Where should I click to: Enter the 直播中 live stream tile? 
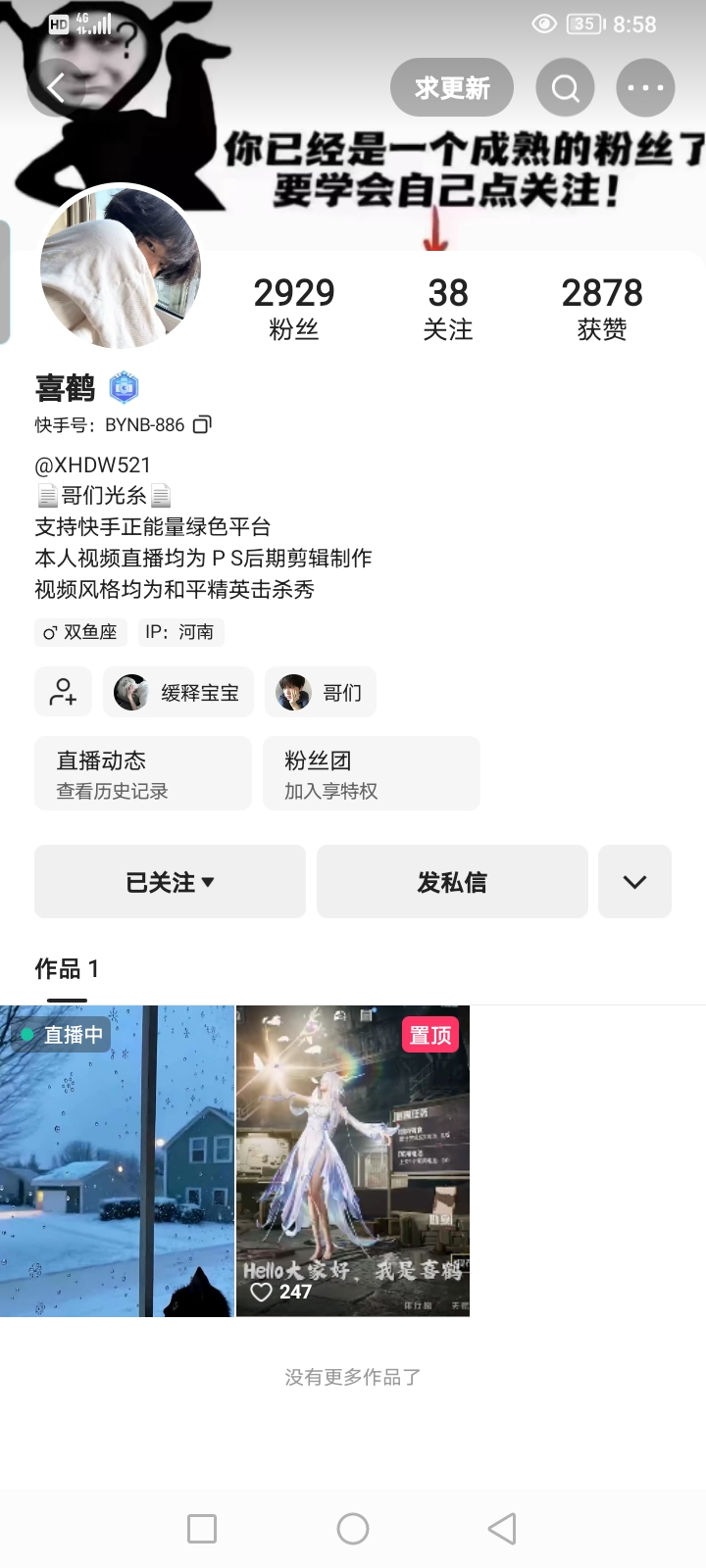pos(117,1161)
